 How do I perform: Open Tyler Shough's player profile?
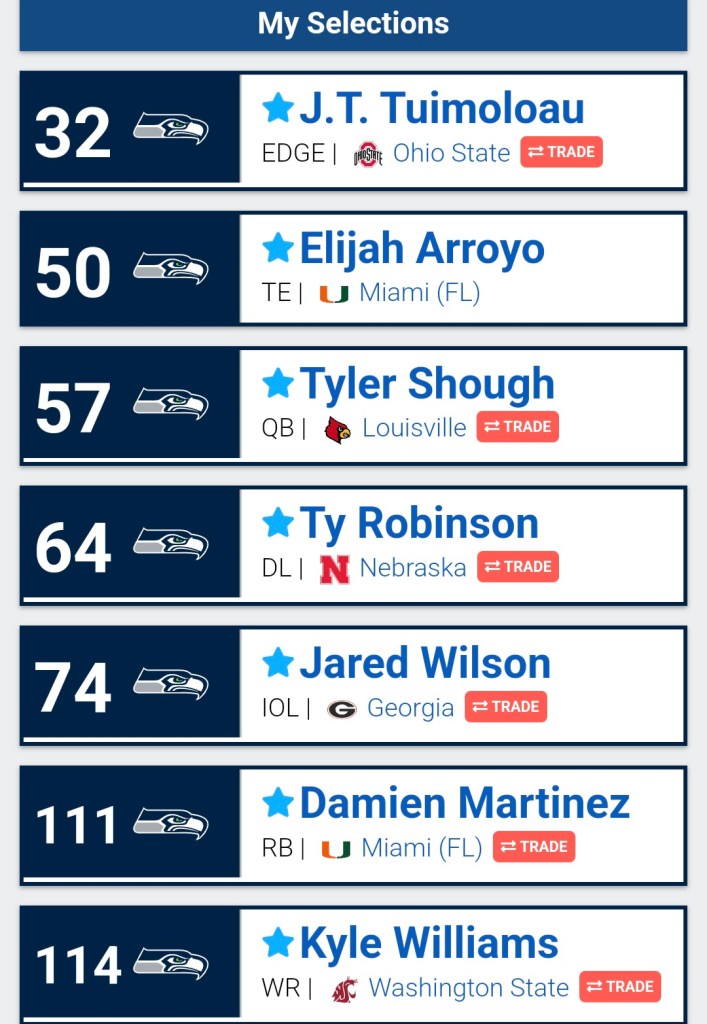point(426,384)
